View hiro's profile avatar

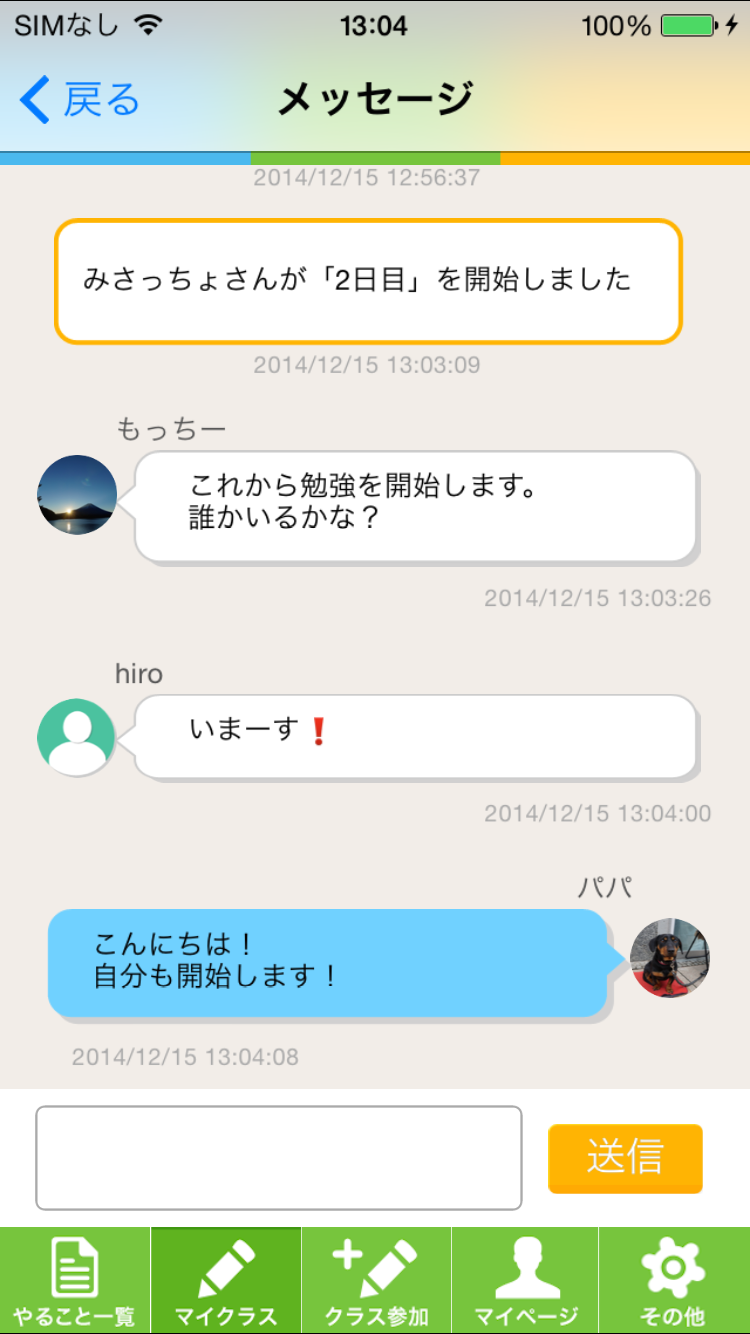click(77, 738)
